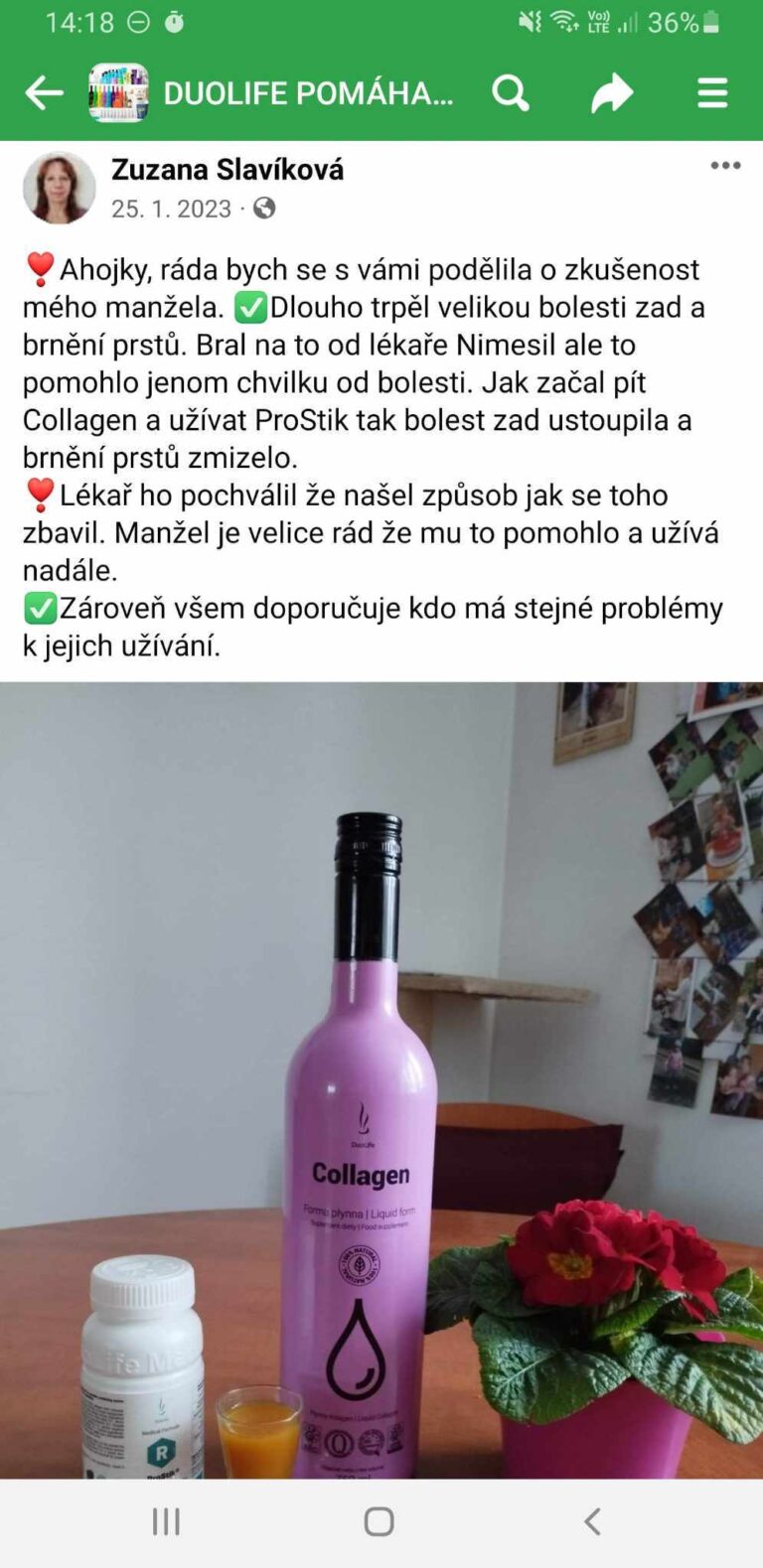
Task: Open Zuzana Slavíková's profile picture
Action: (x=60, y=188)
